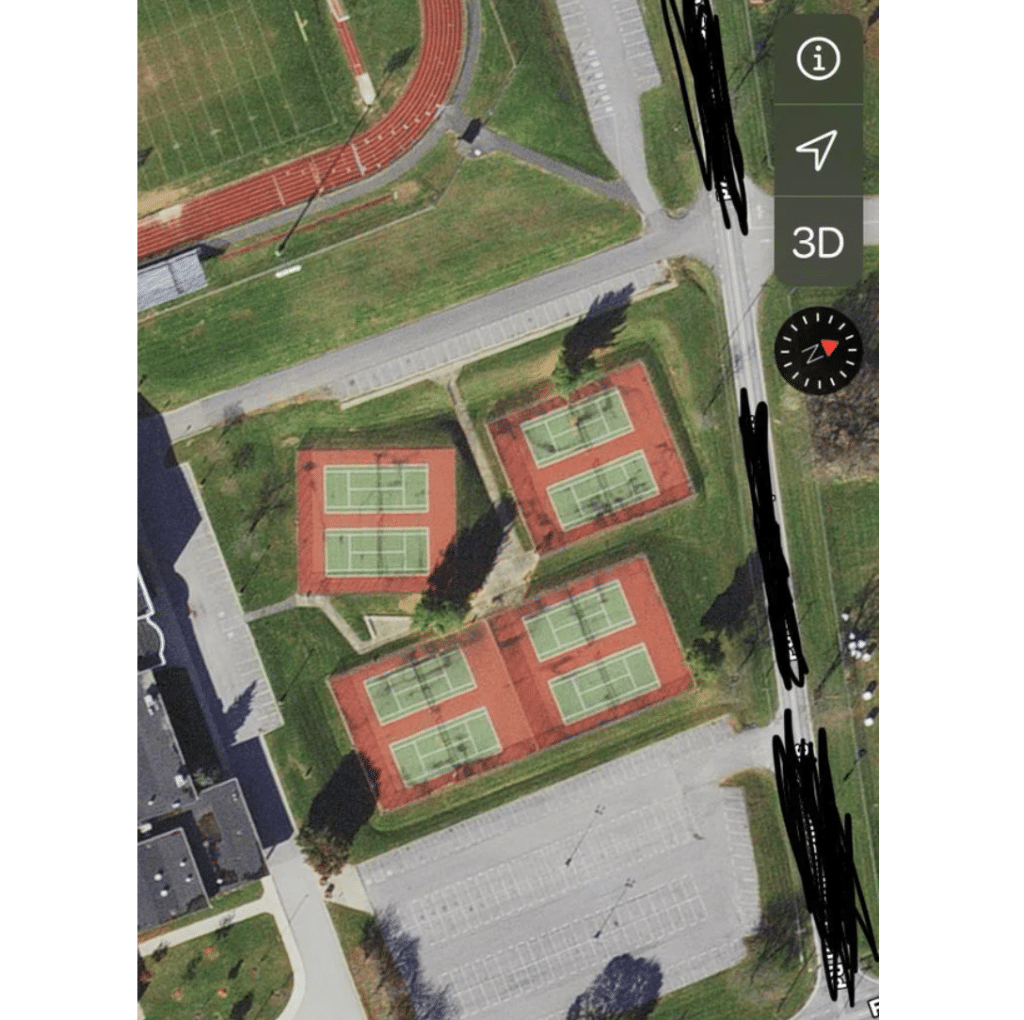1024x1020 pixels.
Task: Open the map info settings
Action: 817,60
